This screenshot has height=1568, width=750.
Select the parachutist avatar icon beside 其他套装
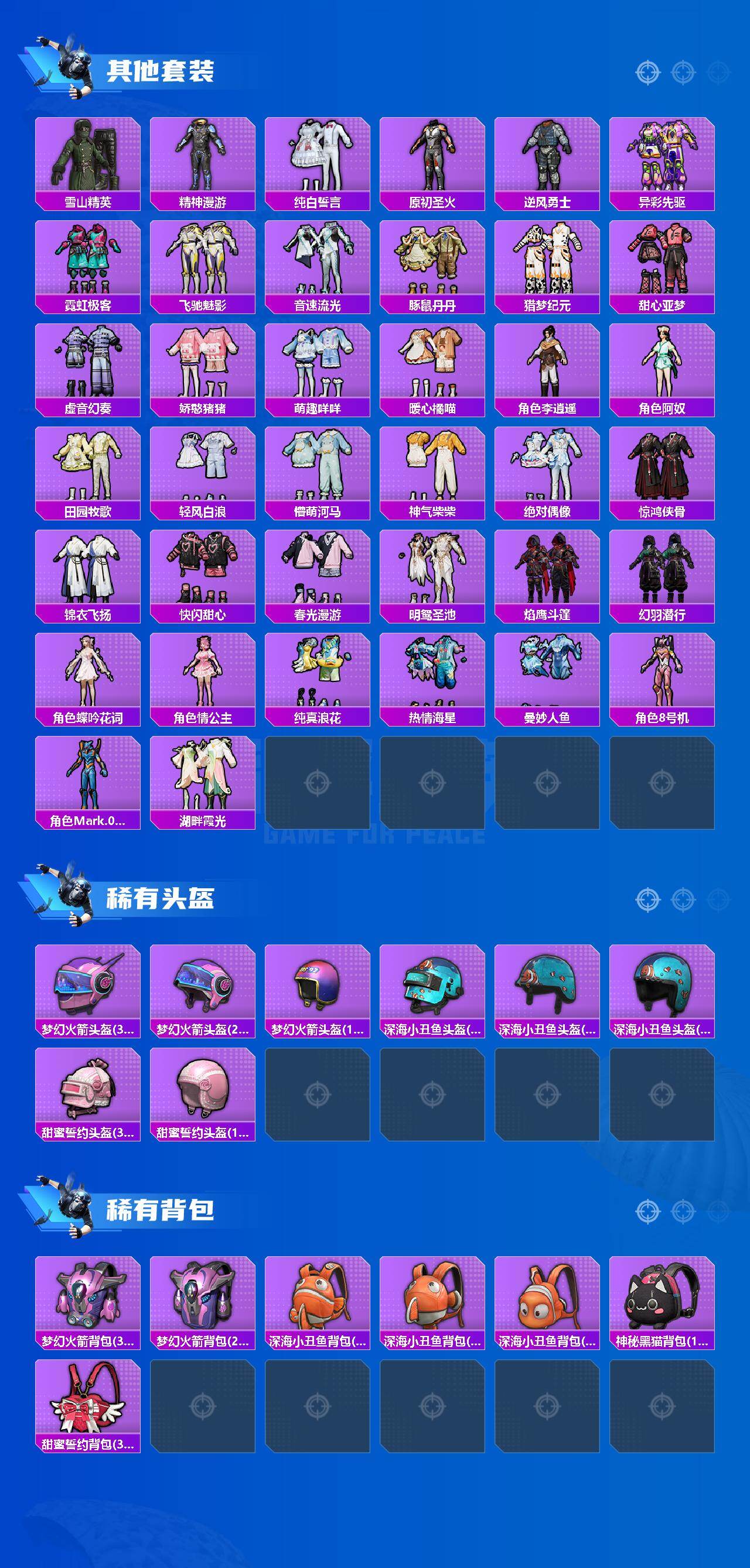(x=74, y=67)
